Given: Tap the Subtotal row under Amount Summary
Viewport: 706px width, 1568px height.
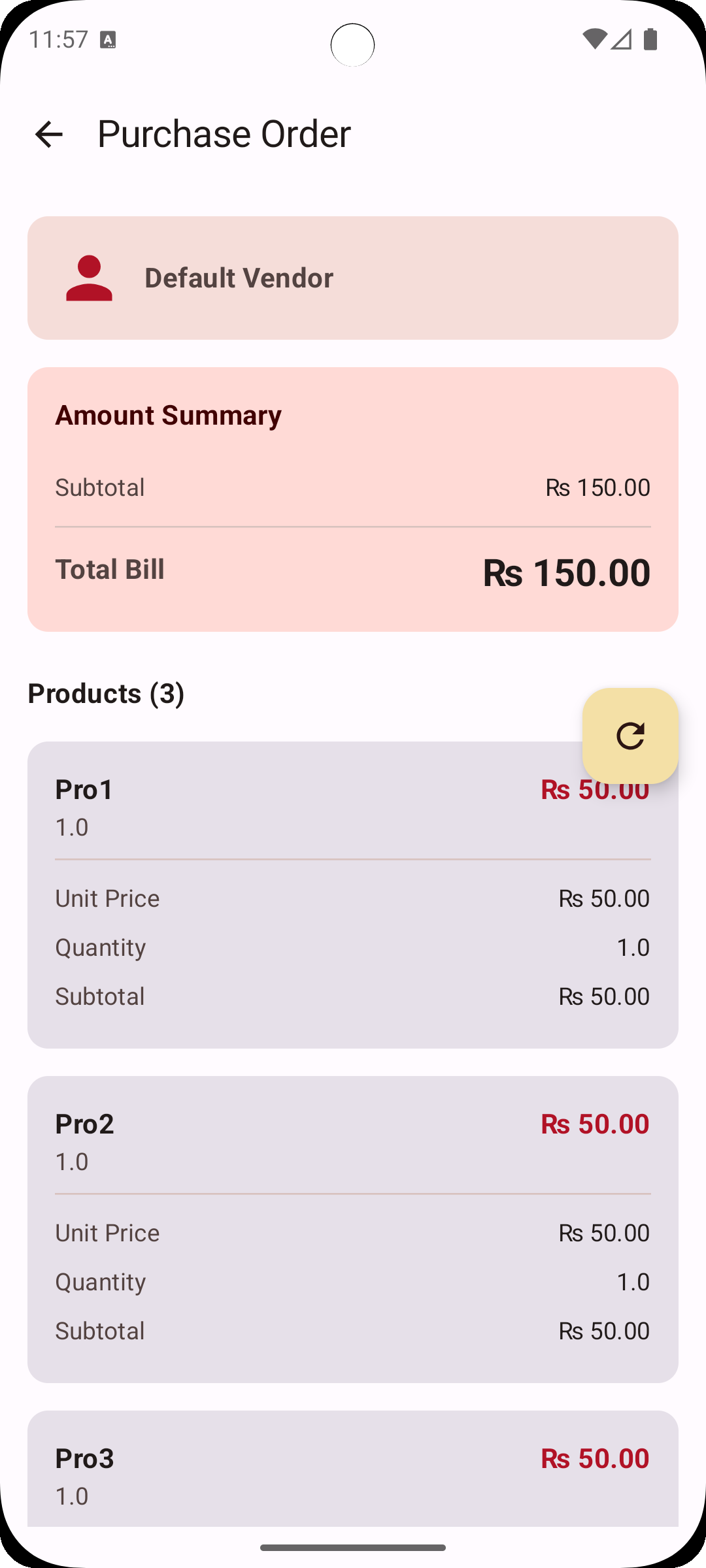Looking at the screenshot, I should click(353, 487).
